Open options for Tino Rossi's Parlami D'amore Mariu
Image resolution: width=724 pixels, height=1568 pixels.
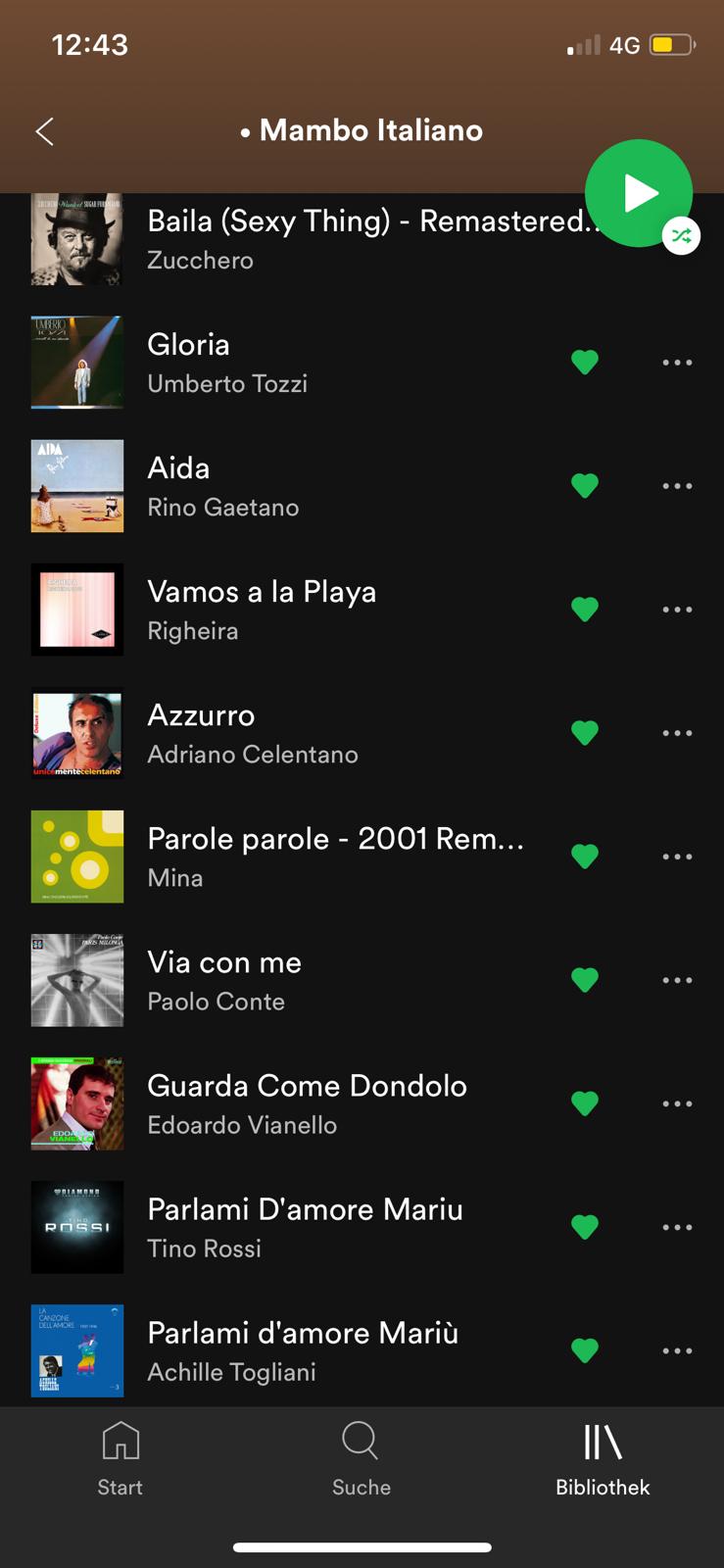click(x=677, y=1227)
